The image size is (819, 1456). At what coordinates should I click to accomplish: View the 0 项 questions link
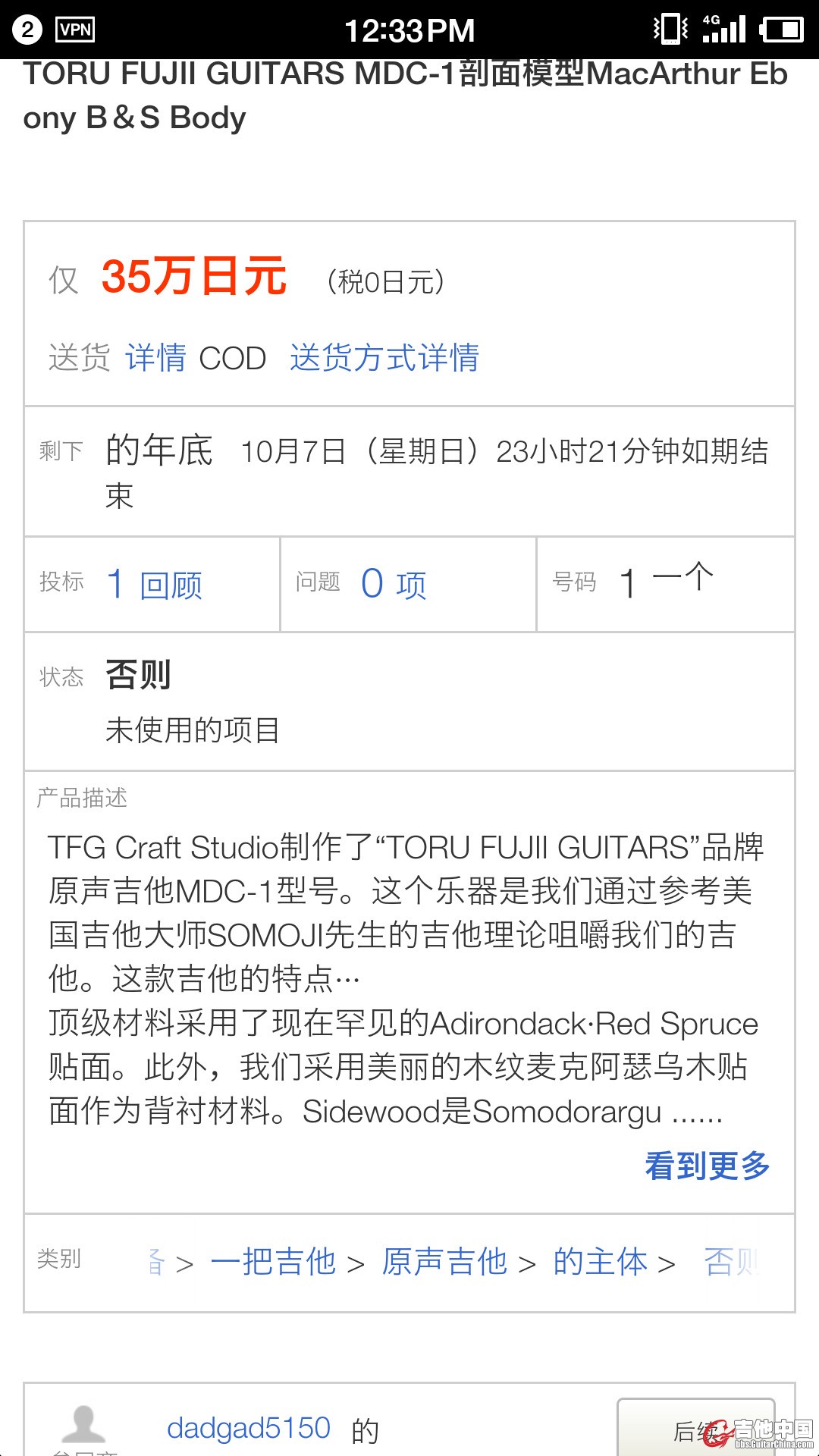click(x=394, y=585)
